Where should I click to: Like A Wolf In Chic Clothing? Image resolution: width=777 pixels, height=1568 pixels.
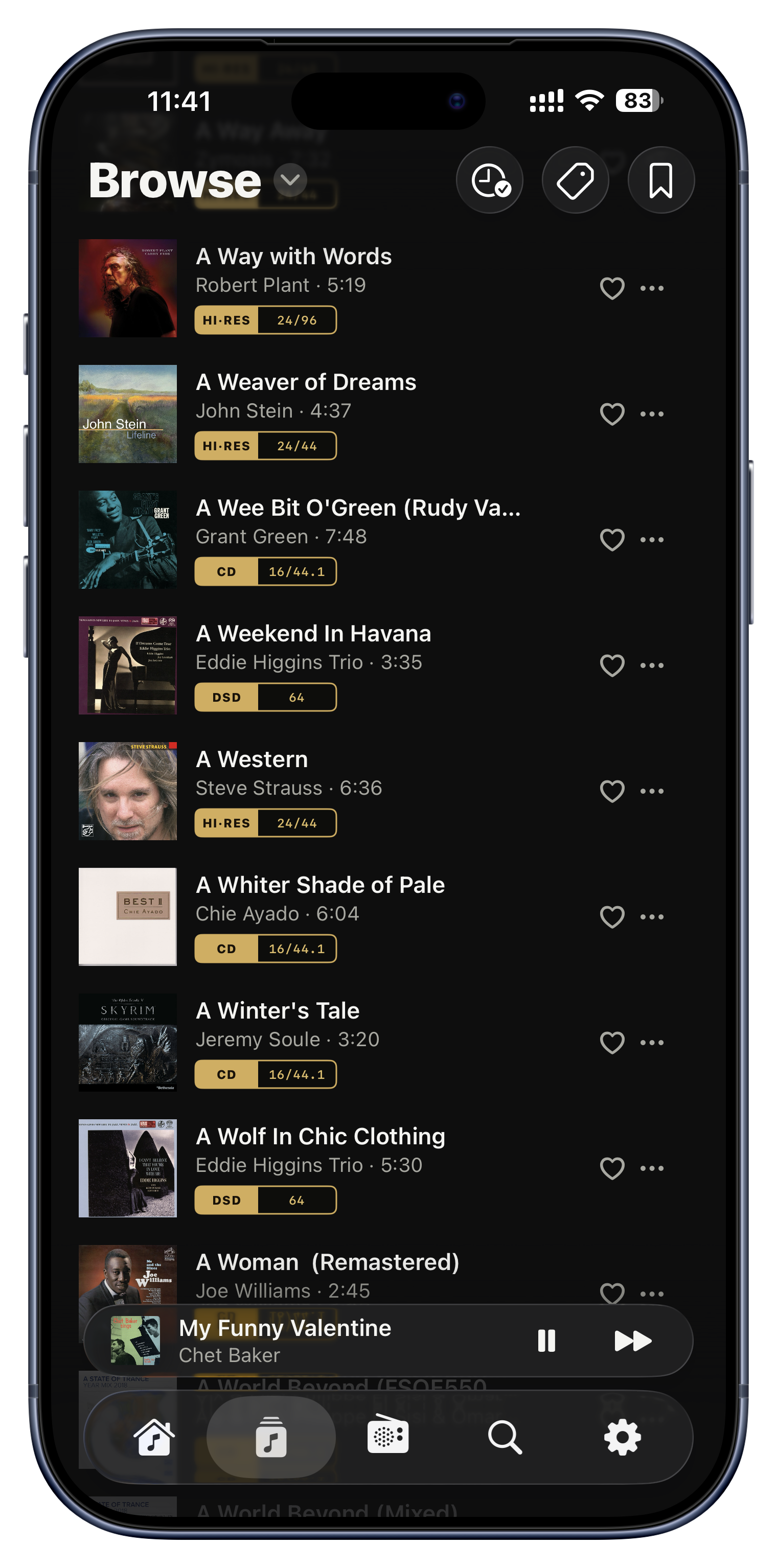point(612,1168)
